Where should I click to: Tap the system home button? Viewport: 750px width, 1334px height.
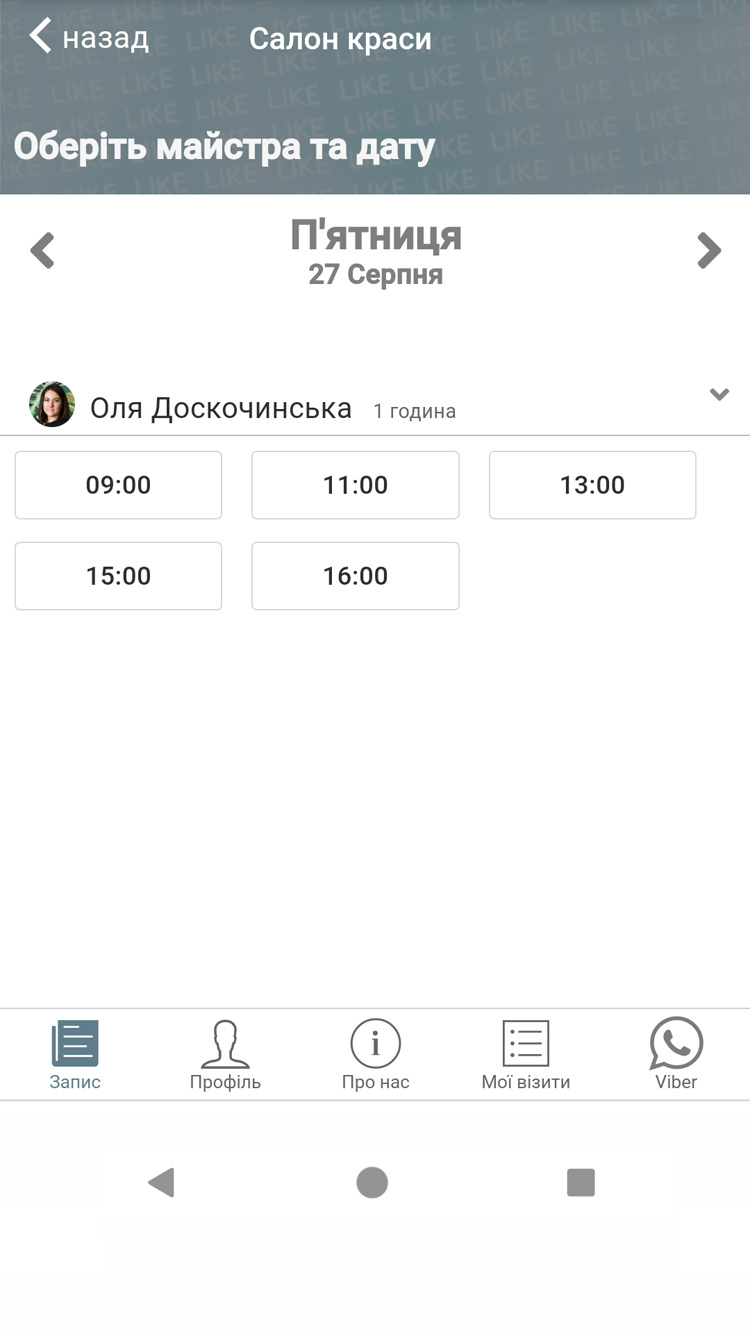pos(372,1182)
